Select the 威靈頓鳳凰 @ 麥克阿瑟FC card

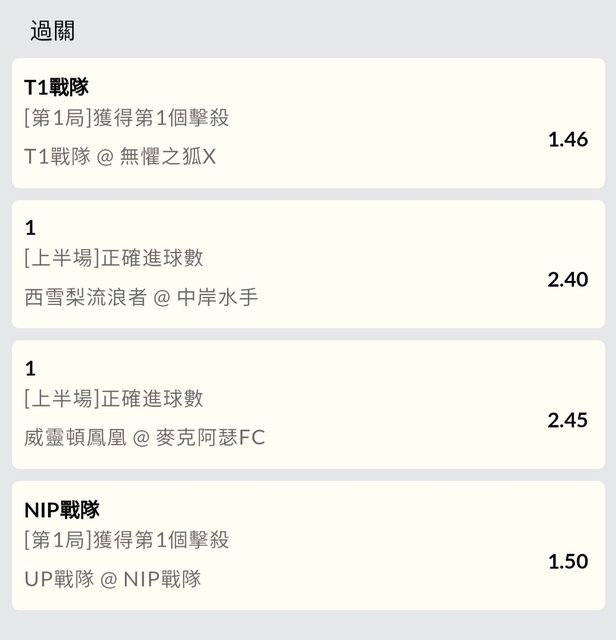(x=308, y=404)
